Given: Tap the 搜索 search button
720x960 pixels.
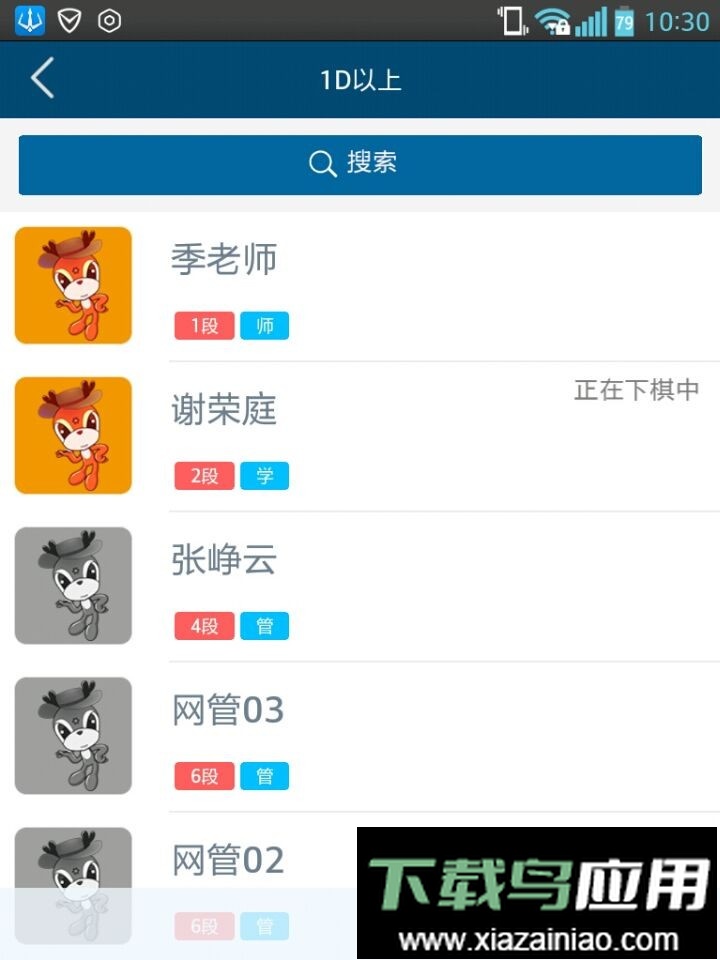Looking at the screenshot, I should tap(360, 163).
